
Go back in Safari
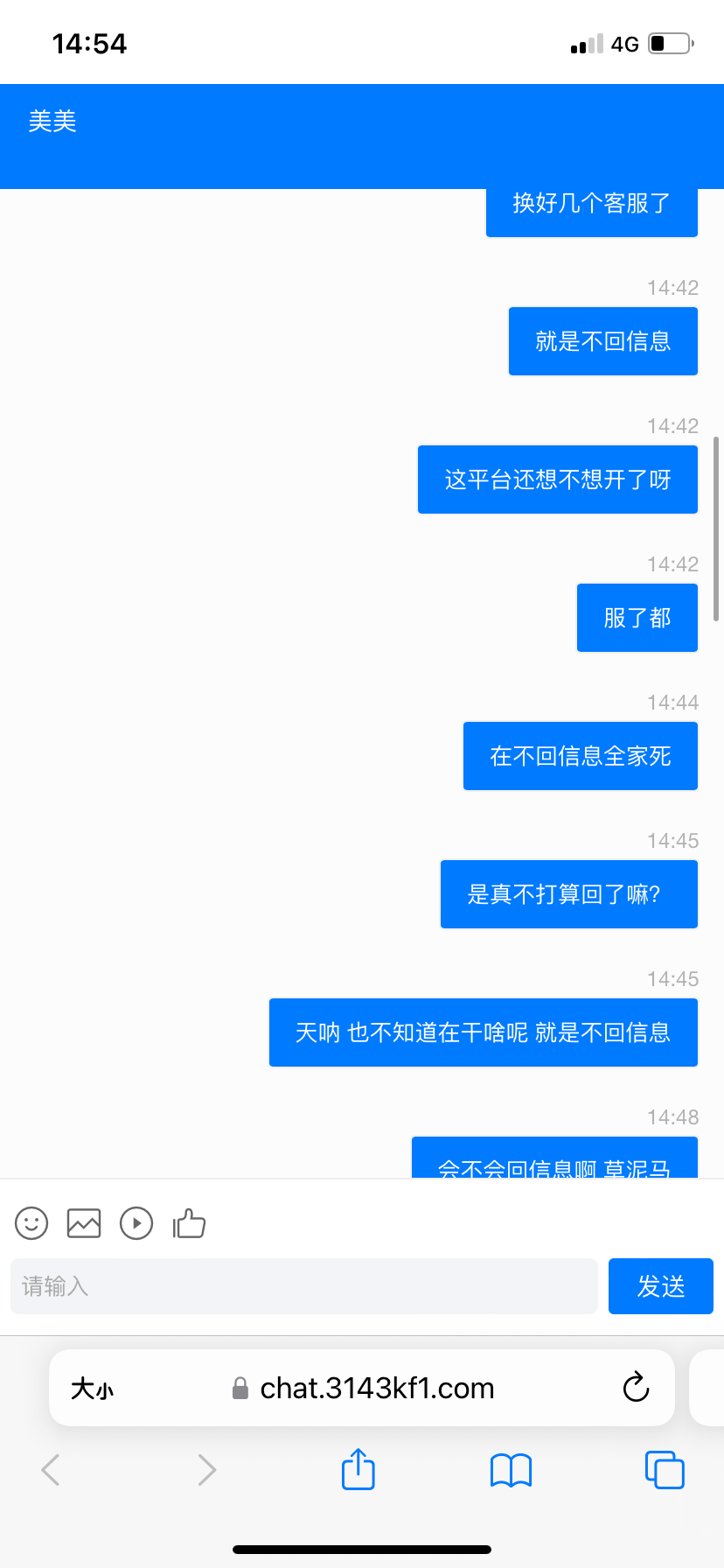[x=51, y=1469]
